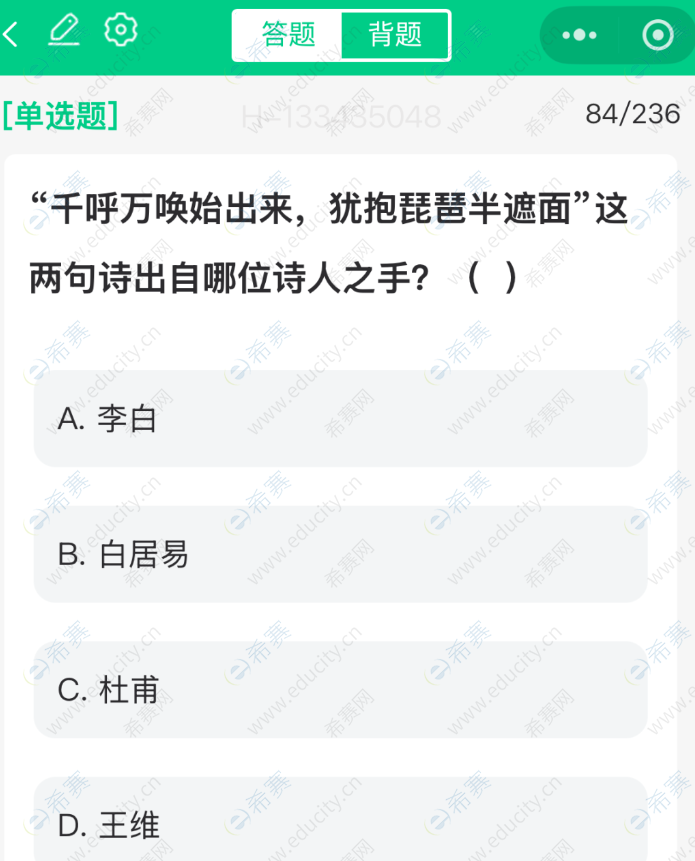
Task: Open the settings gear icon
Action: pos(121,30)
